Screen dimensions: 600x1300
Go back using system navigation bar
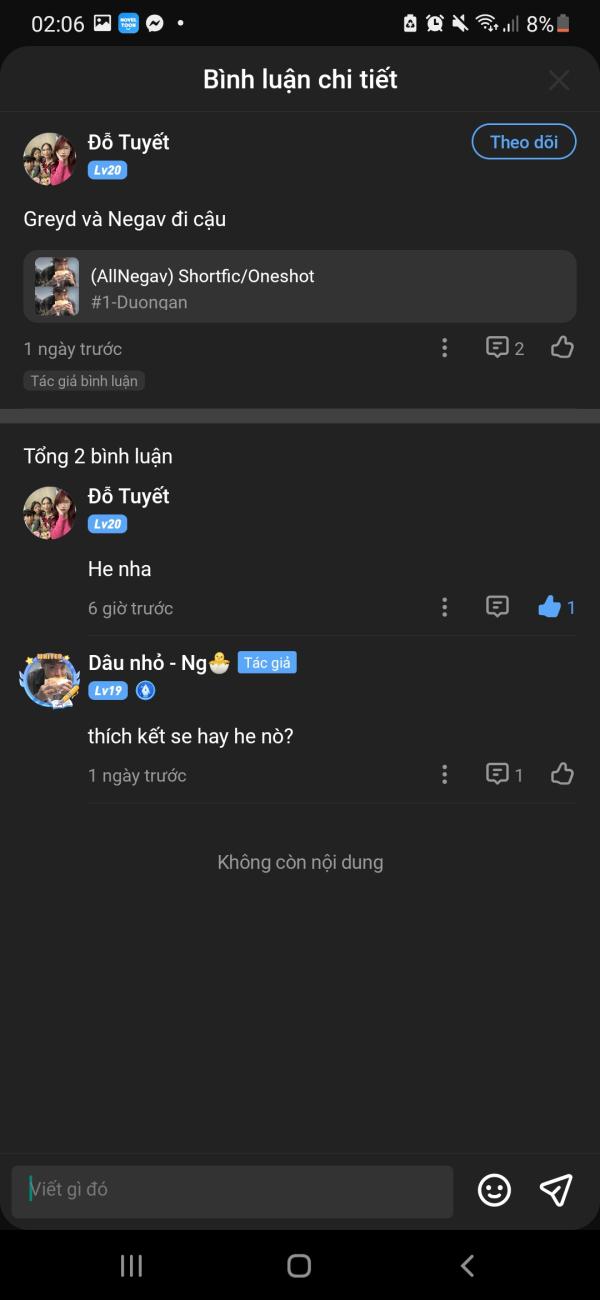point(467,1266)
